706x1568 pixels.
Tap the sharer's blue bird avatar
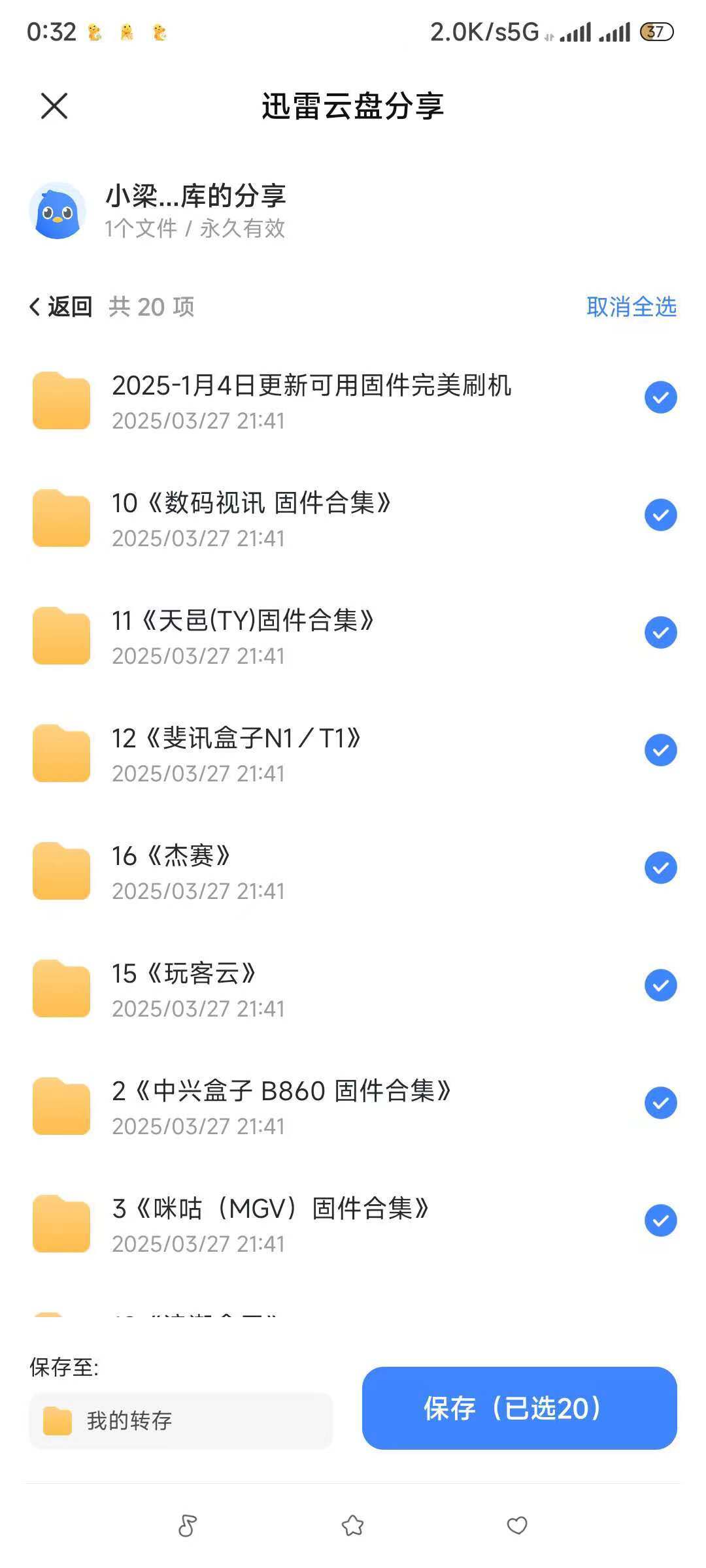coord(59,209)
